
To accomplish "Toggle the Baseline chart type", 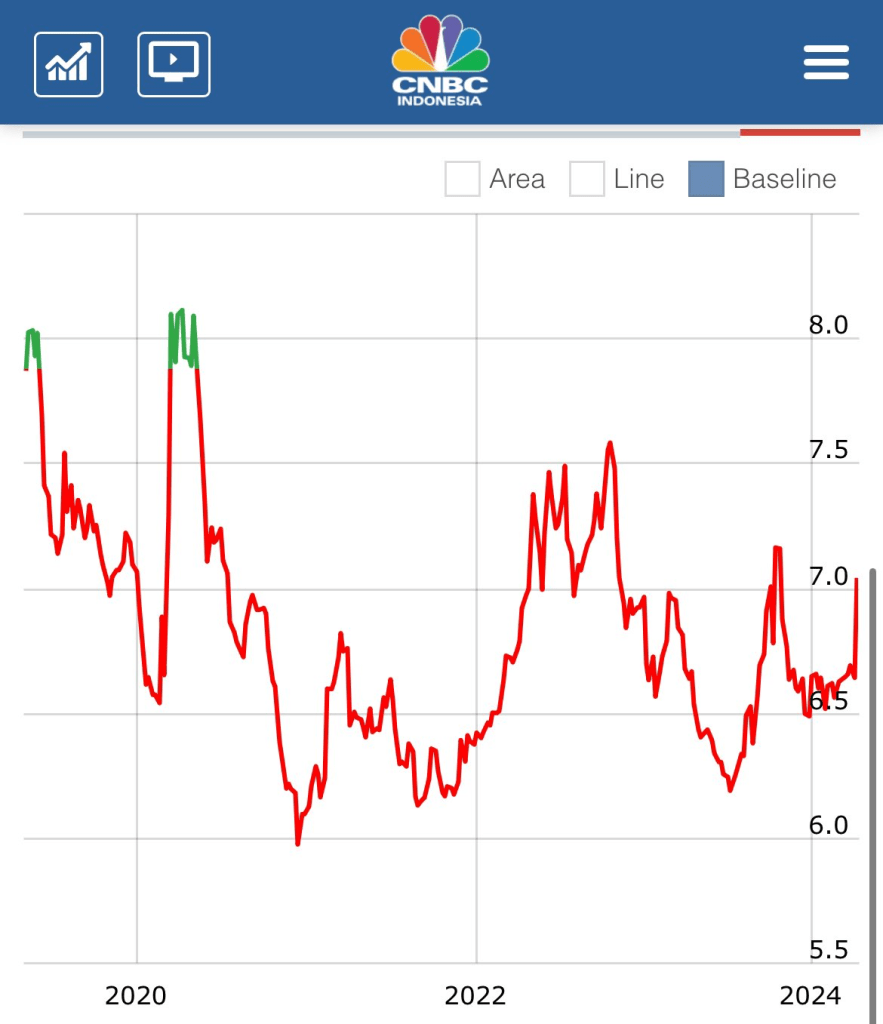I will (706, 180).
